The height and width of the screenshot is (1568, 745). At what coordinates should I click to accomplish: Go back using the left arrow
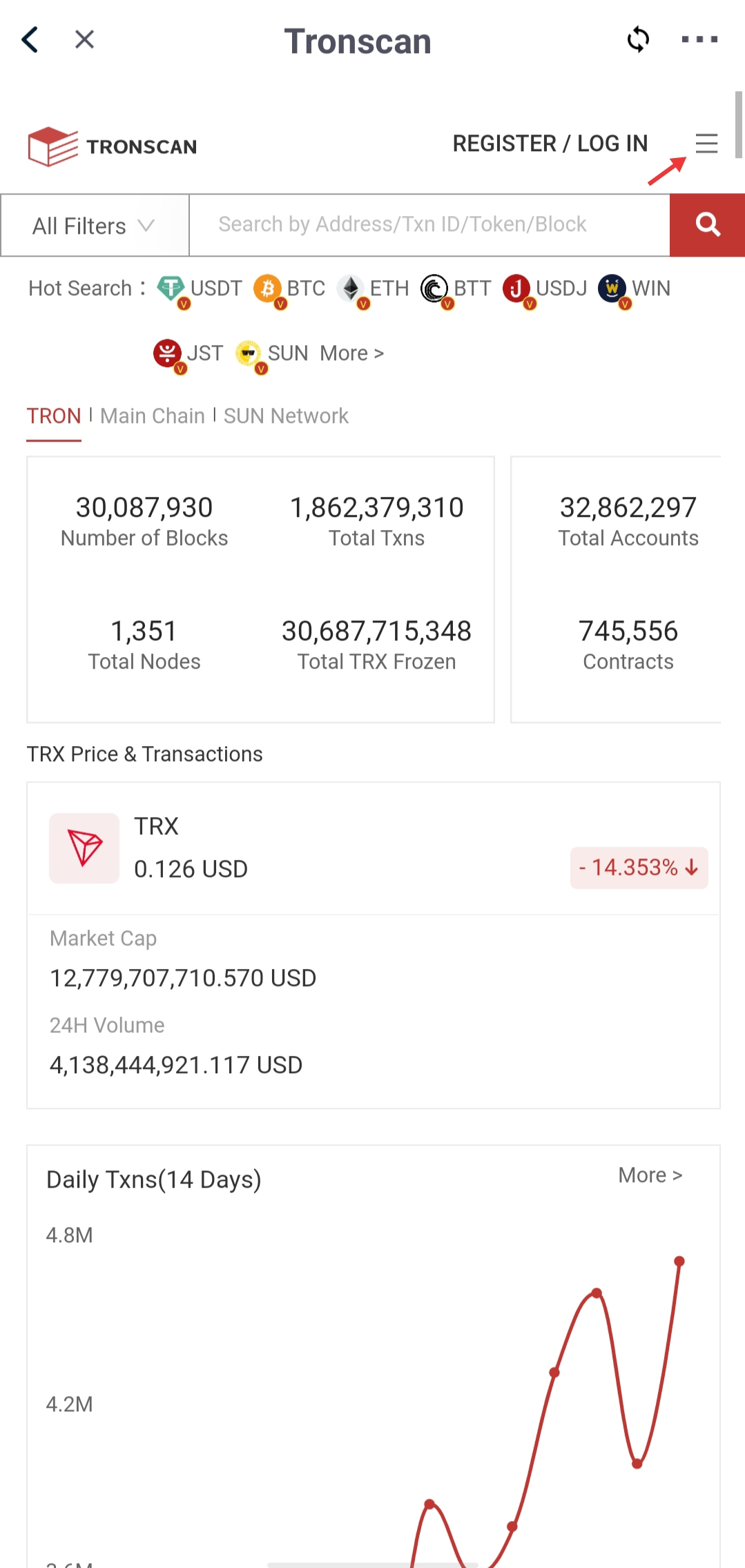click(30, 39)
